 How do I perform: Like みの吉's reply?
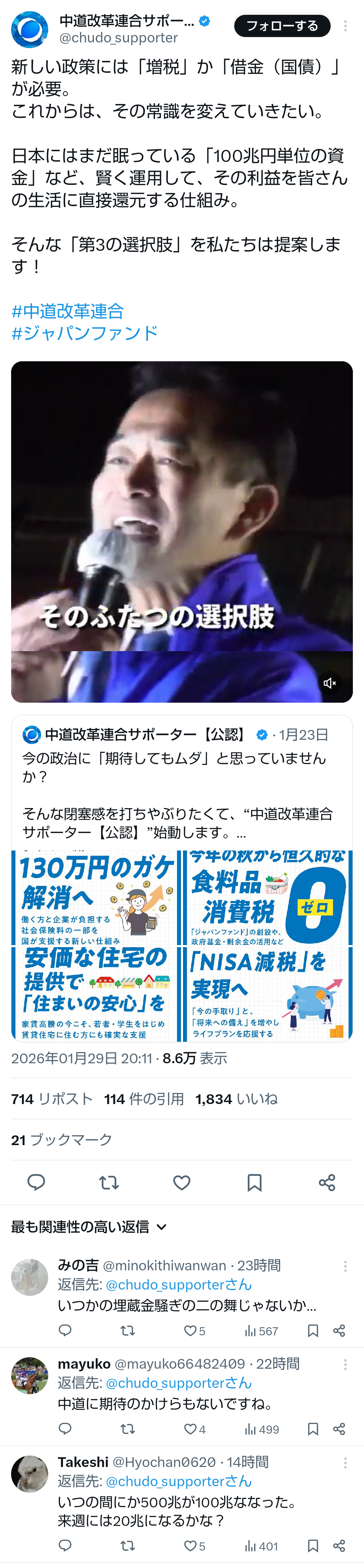[x=191, y=1331]
